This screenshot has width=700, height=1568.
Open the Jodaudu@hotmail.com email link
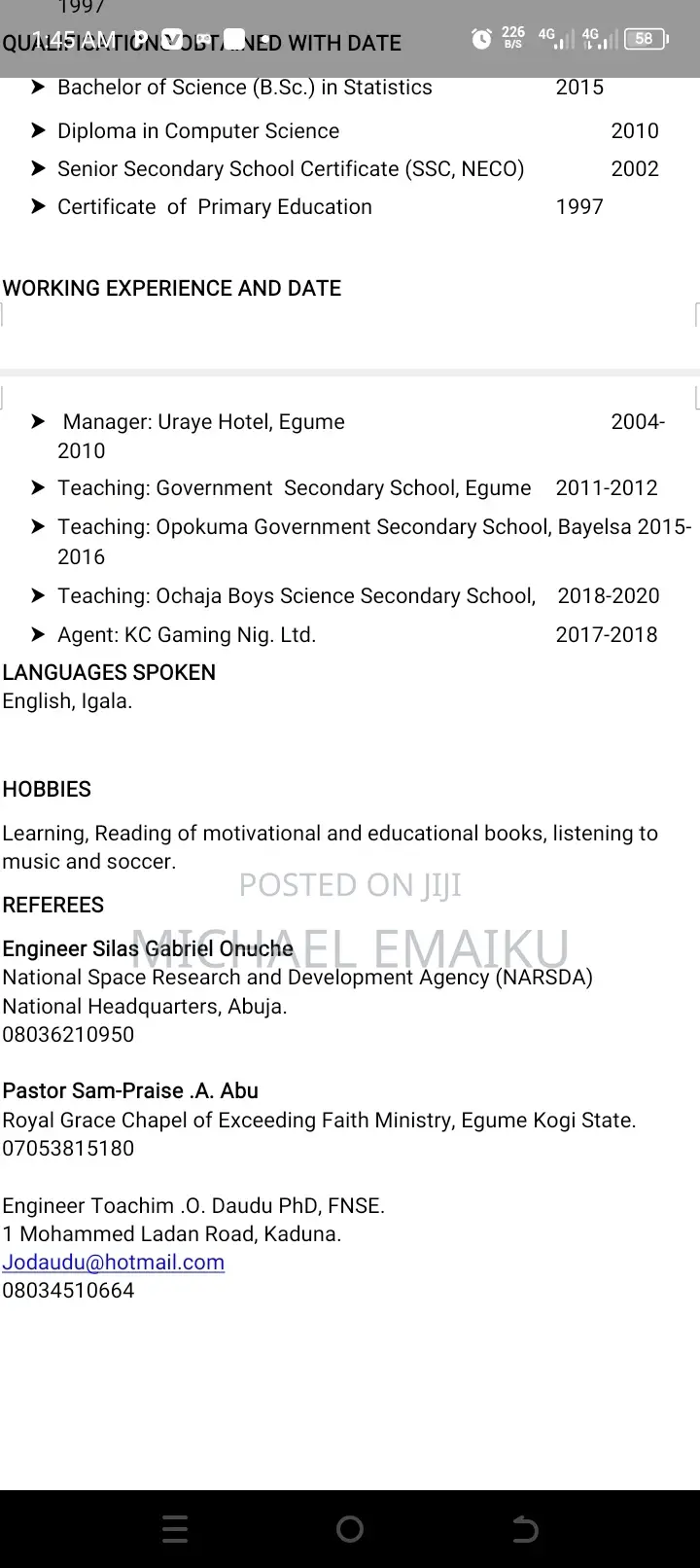(113, 1262)
